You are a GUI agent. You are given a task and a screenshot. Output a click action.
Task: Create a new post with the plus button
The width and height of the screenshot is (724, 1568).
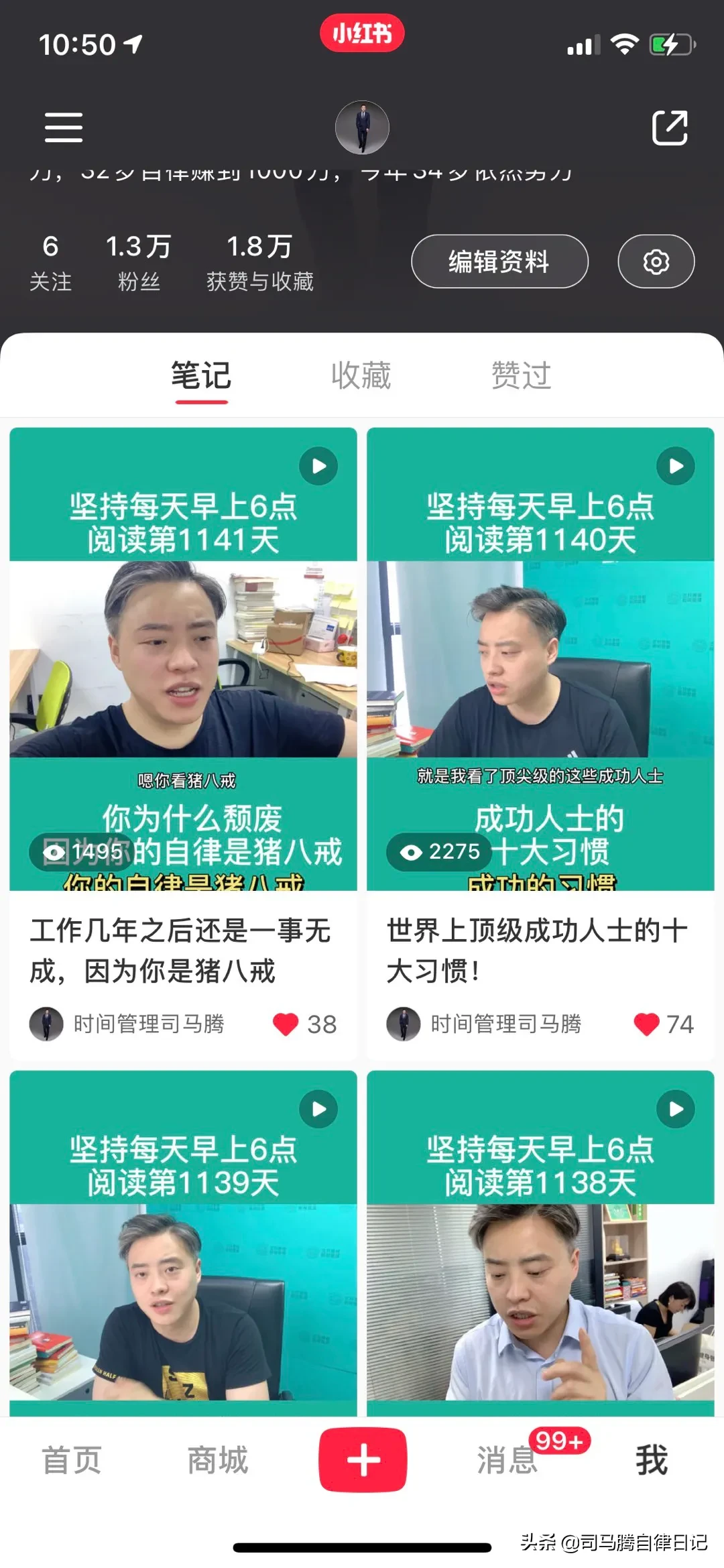[x=363, y=1459]
